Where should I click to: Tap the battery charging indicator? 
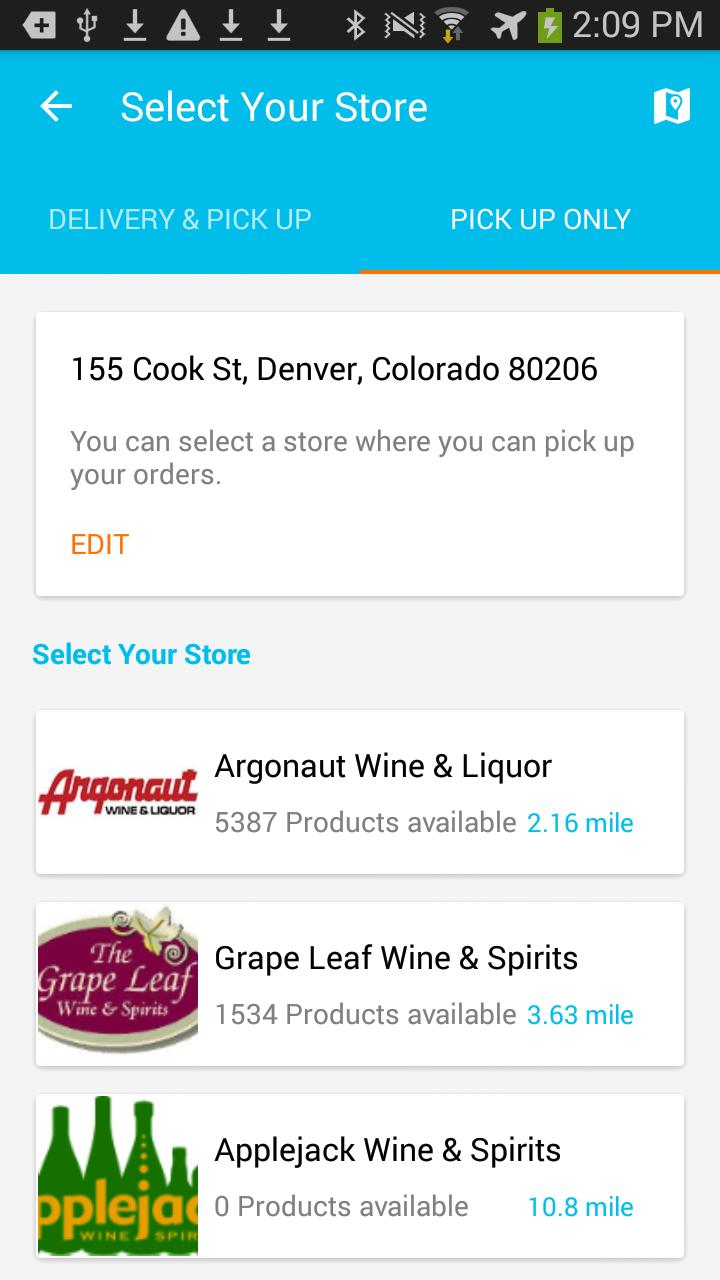tap(550, 25)
